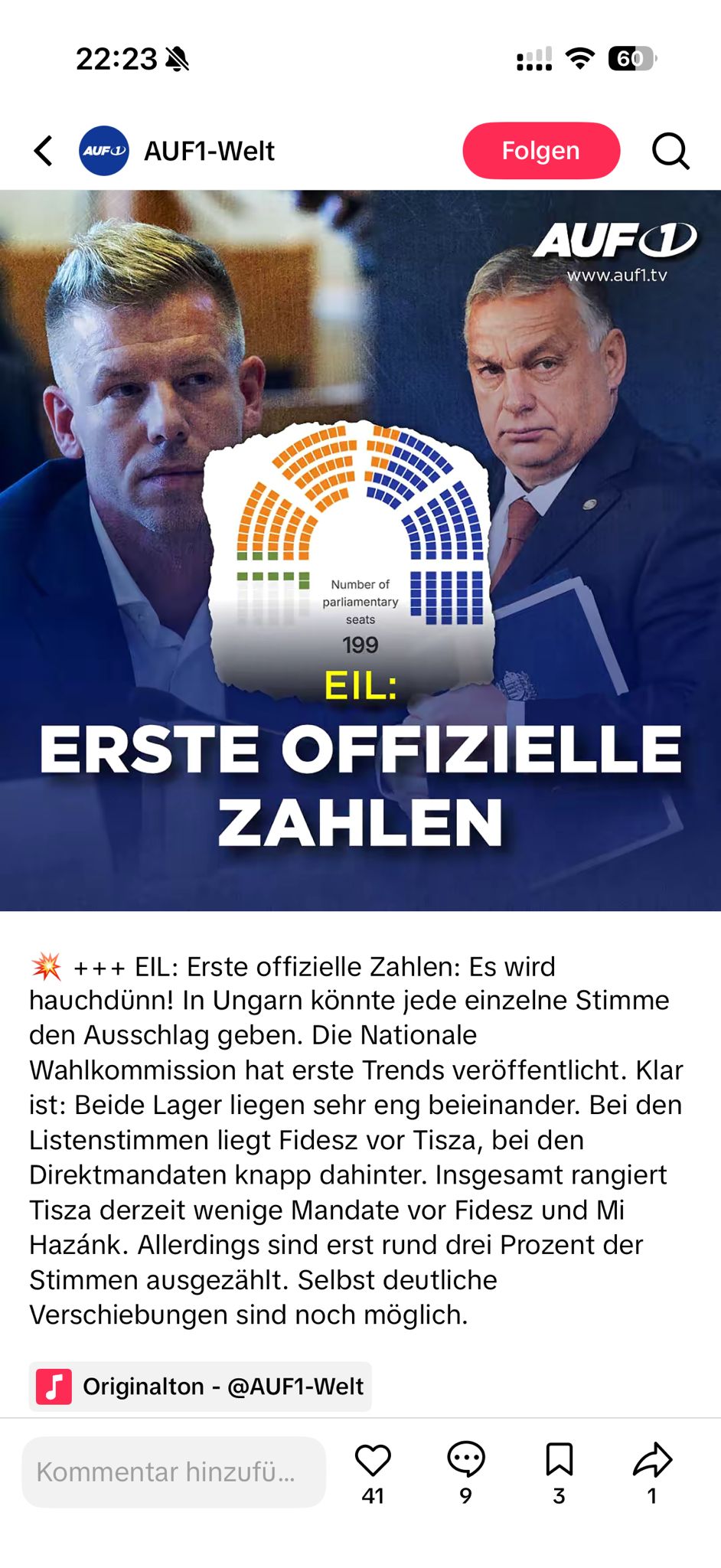Go back using the top-left arrow
Image resolution: width=721 pixels, height=1568 pixels.
point(44,151)
